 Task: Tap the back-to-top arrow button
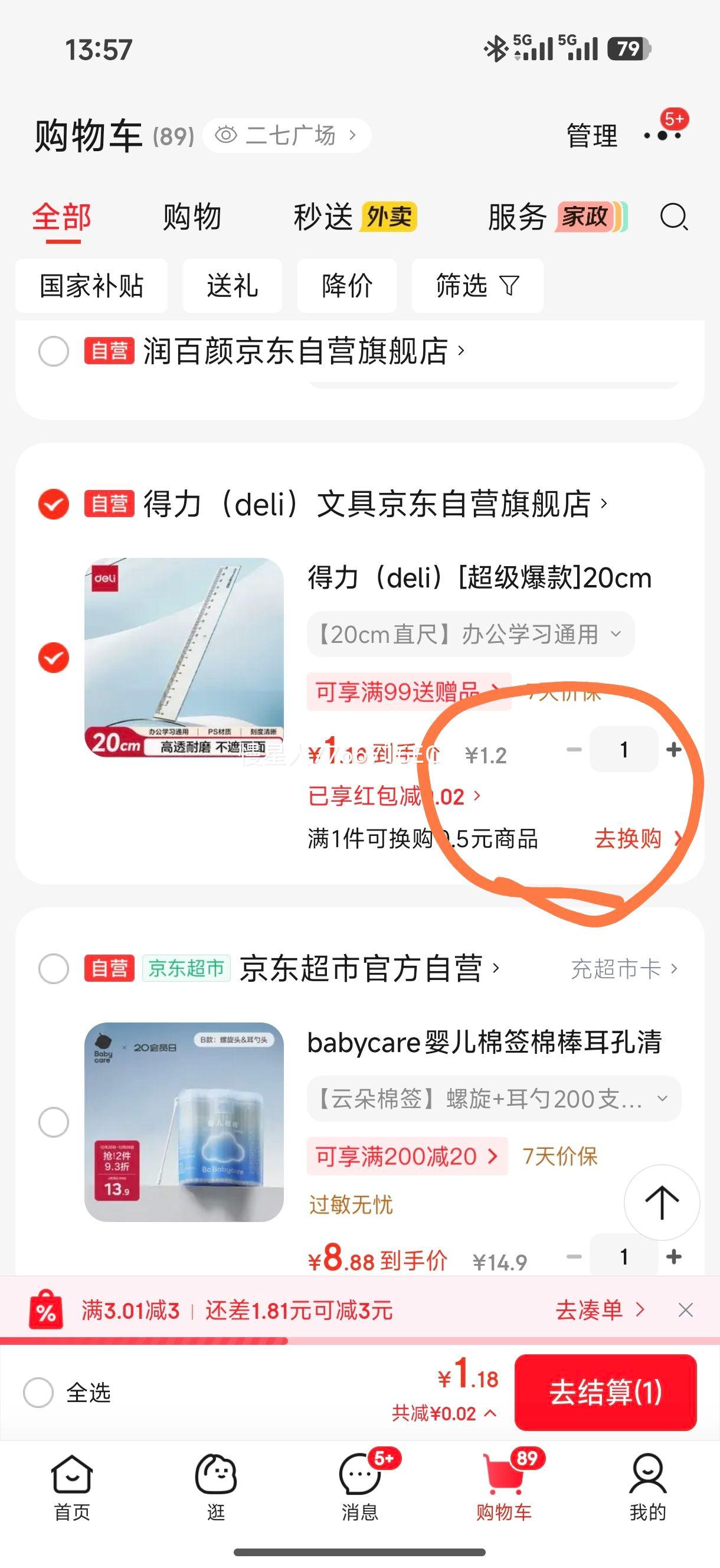(x=663, y=1203)
